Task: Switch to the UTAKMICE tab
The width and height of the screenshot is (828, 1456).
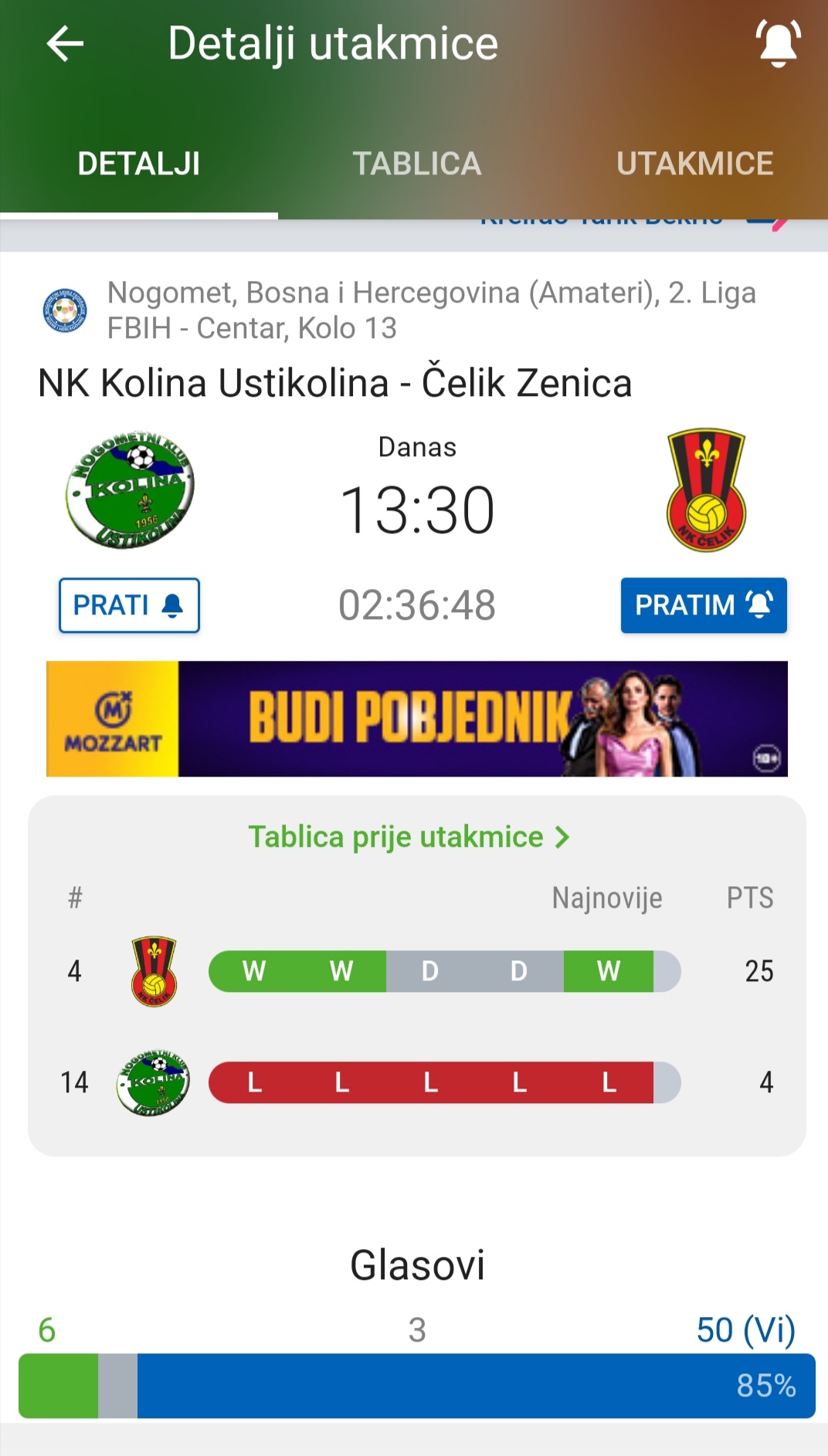Action: [694, 164]
